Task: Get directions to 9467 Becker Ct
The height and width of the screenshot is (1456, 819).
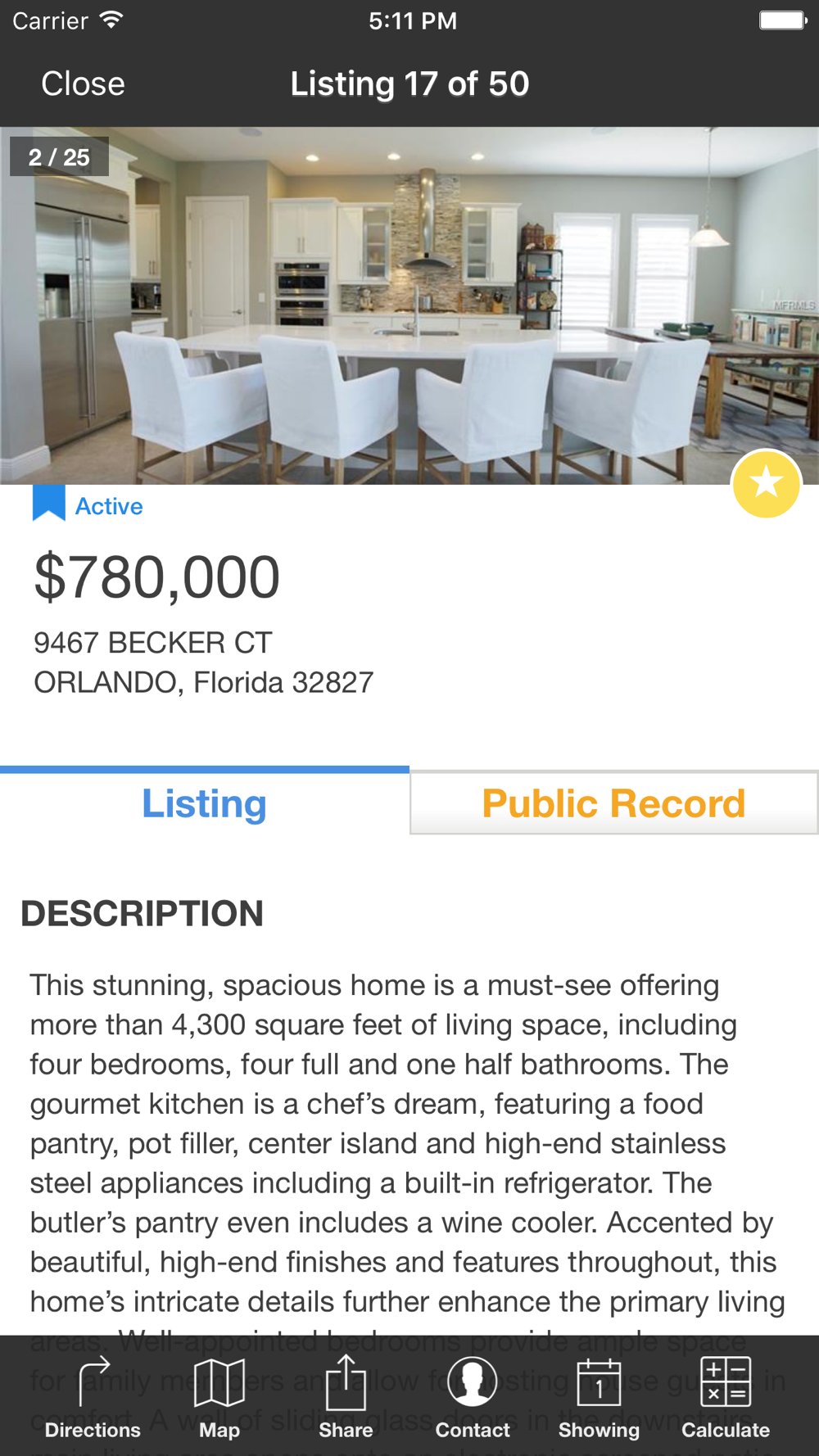Action: pyautogui.click(x=93, y=1397)
